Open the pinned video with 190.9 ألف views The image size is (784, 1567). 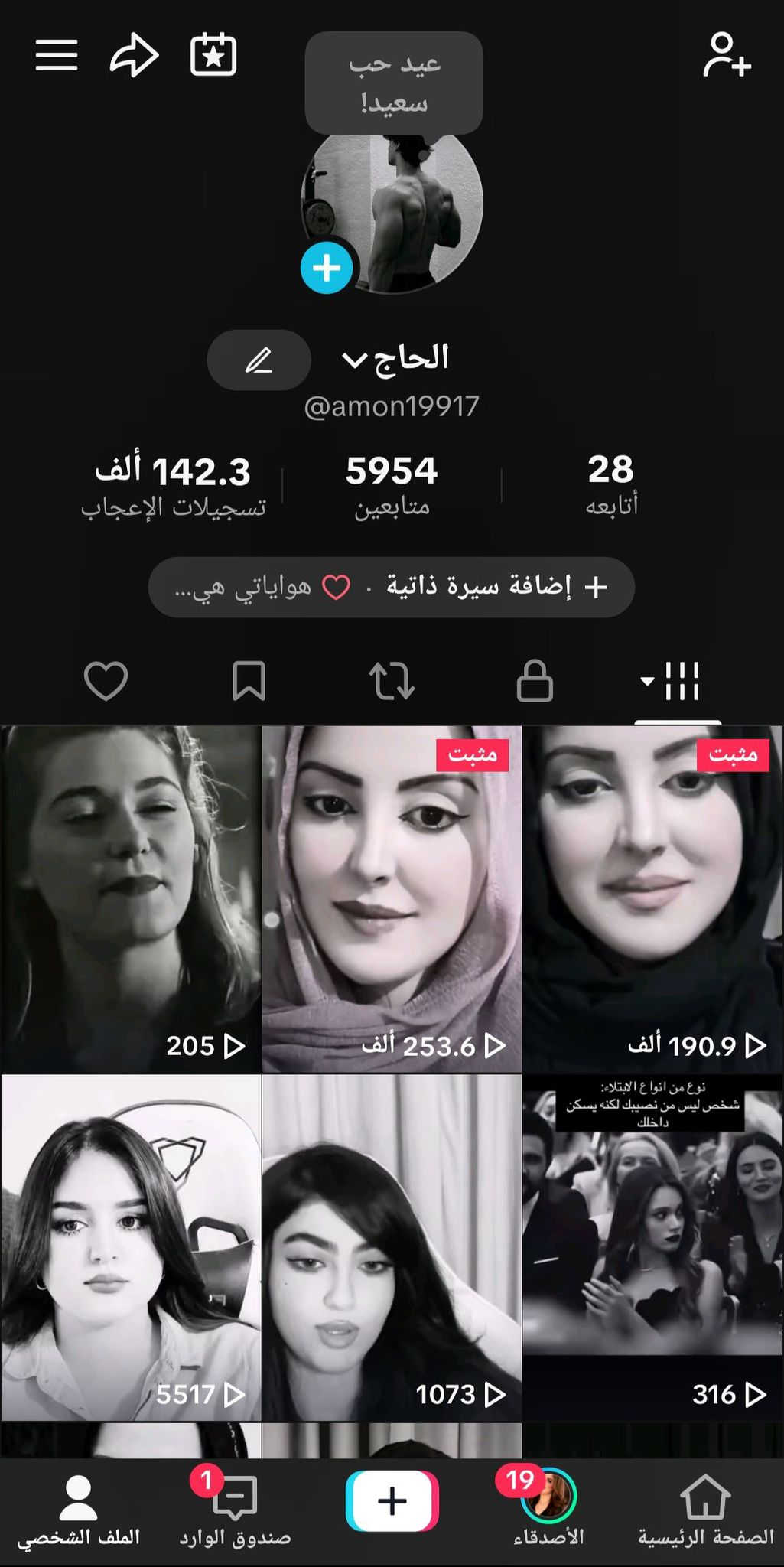click(x=652, y=899)
